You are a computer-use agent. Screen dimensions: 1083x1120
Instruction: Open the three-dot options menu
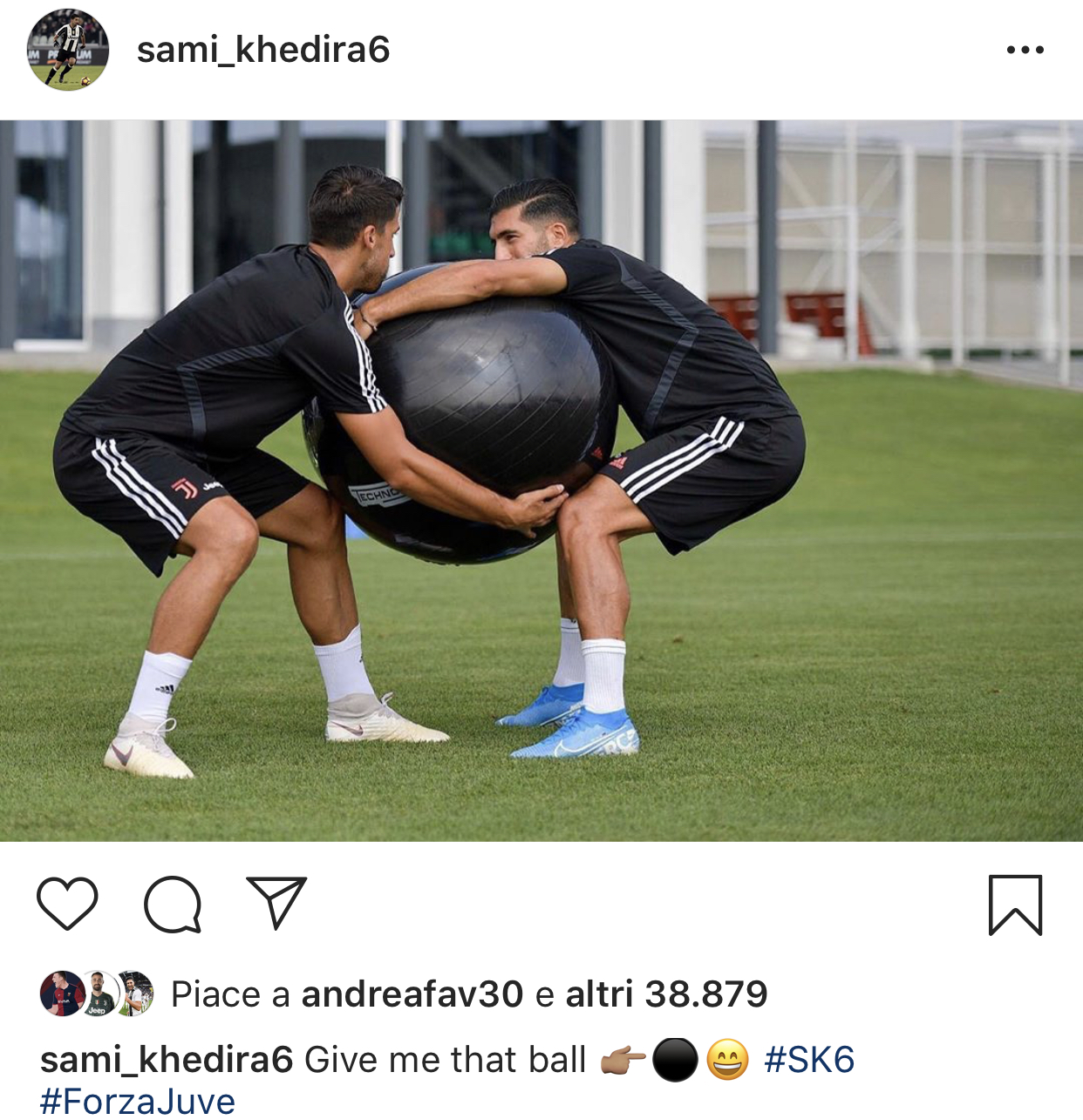coord(1025,50)
